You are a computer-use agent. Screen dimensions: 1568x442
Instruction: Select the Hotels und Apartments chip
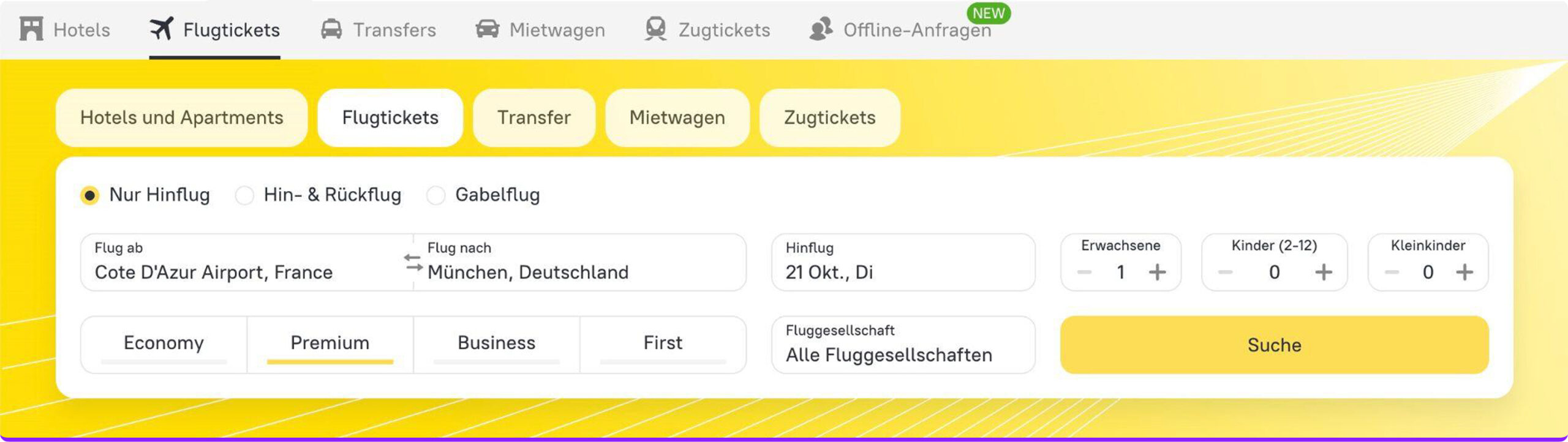(181, 118)
